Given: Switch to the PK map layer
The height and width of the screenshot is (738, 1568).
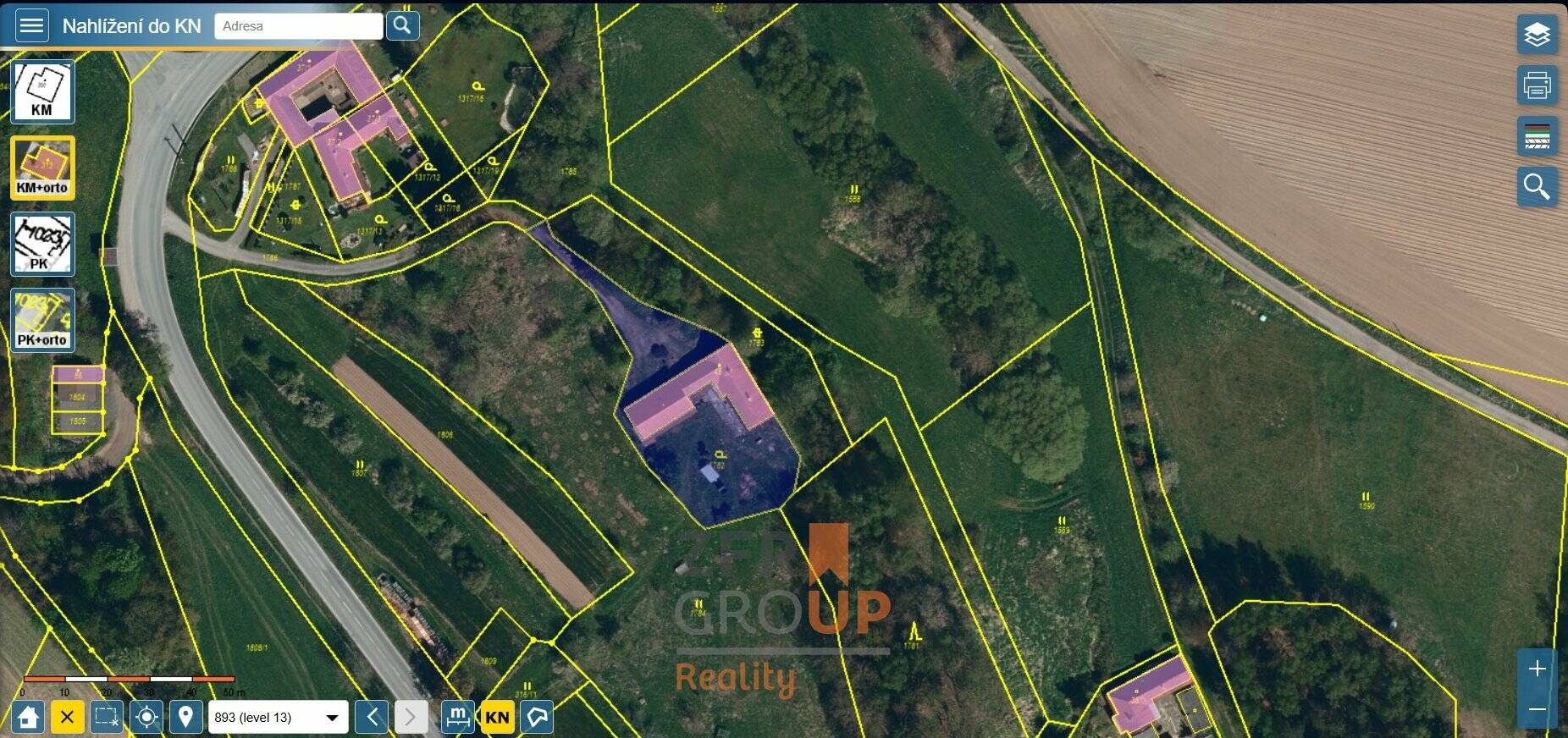Looking at the screenshot, I should click(42, 244).
